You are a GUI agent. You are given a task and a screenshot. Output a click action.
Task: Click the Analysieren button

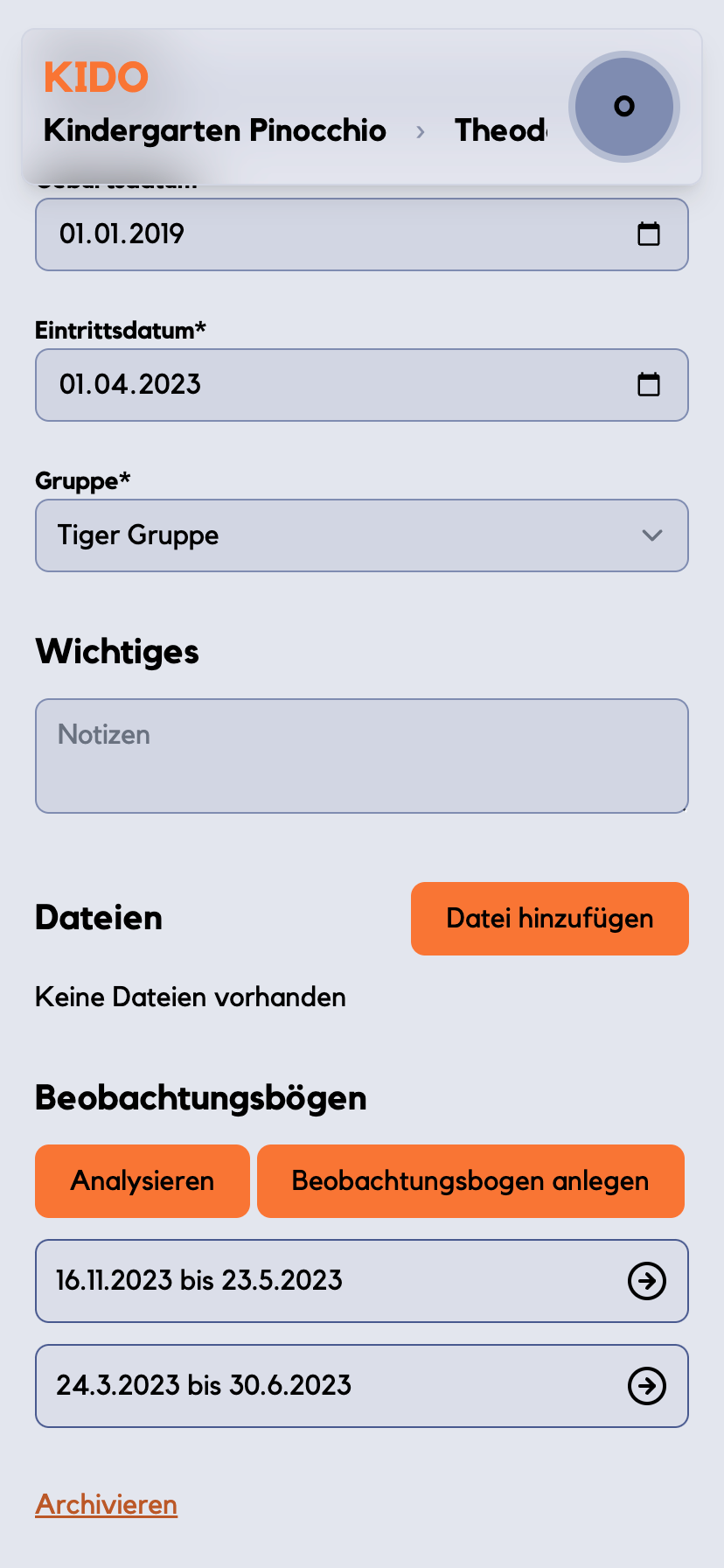click(x=142, y=1180)
